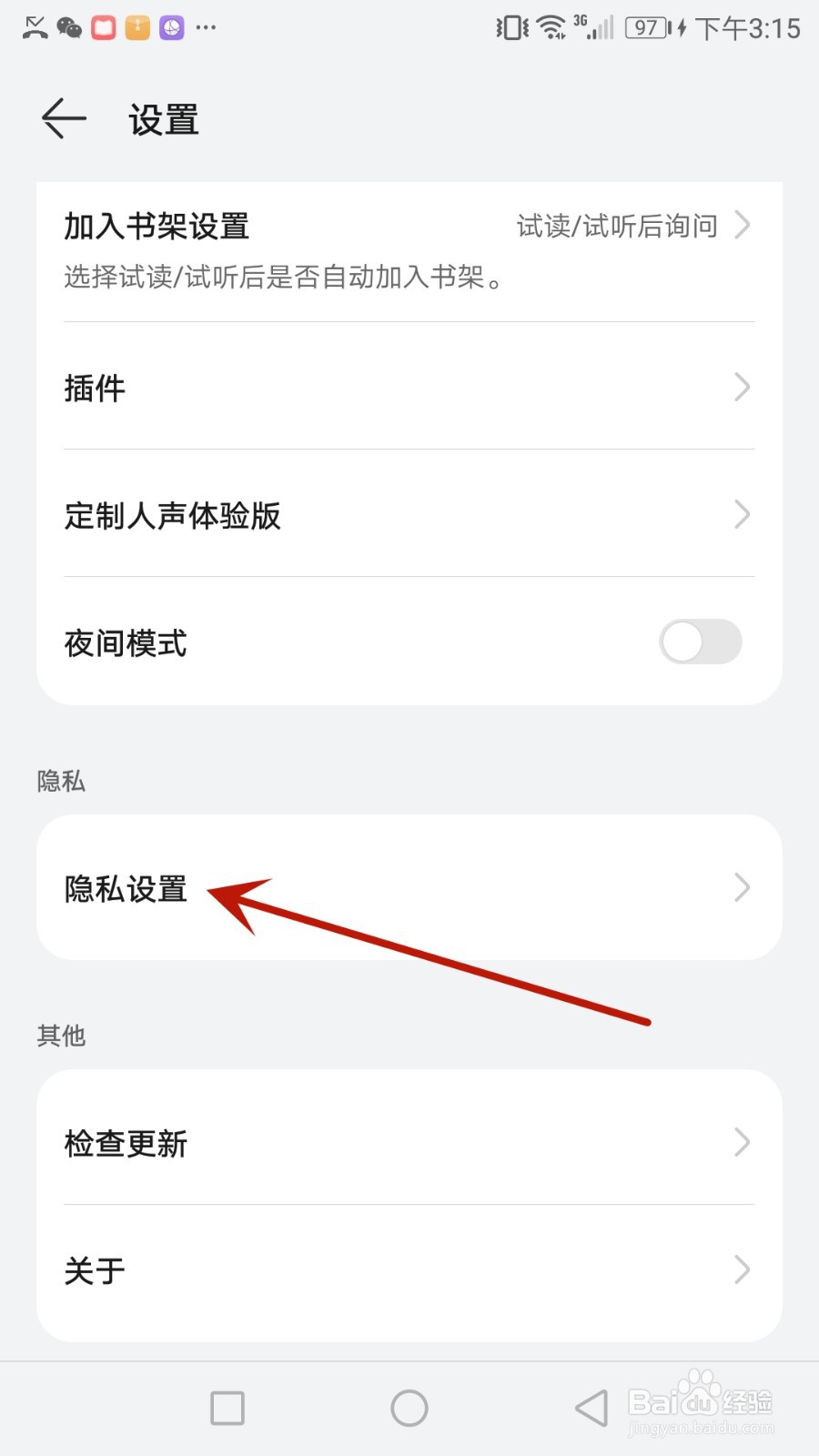Image resolution: width=819 pixels, height=1456 pixels.
Task: Open the WeChat notification icon
Action: coord(69,26)
